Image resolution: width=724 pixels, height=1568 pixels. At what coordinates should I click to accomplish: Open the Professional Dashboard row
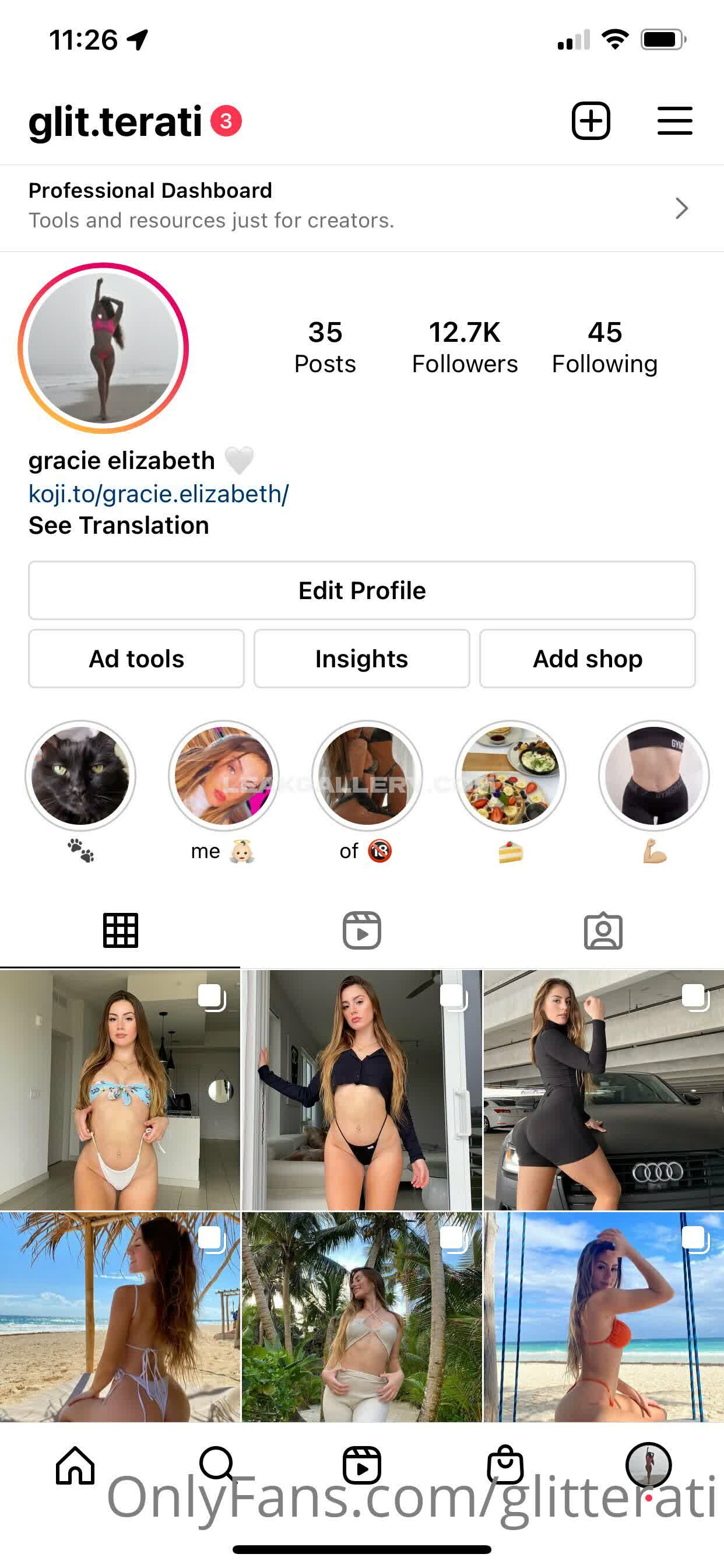[x=361, y=208]
